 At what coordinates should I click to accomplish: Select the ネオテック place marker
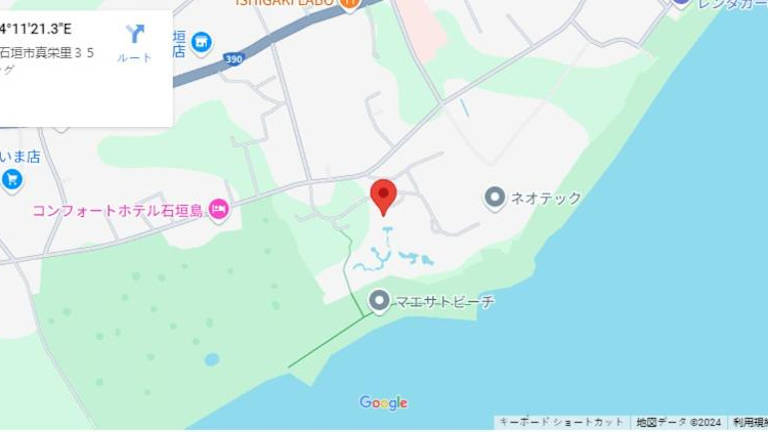coord(494,198)
